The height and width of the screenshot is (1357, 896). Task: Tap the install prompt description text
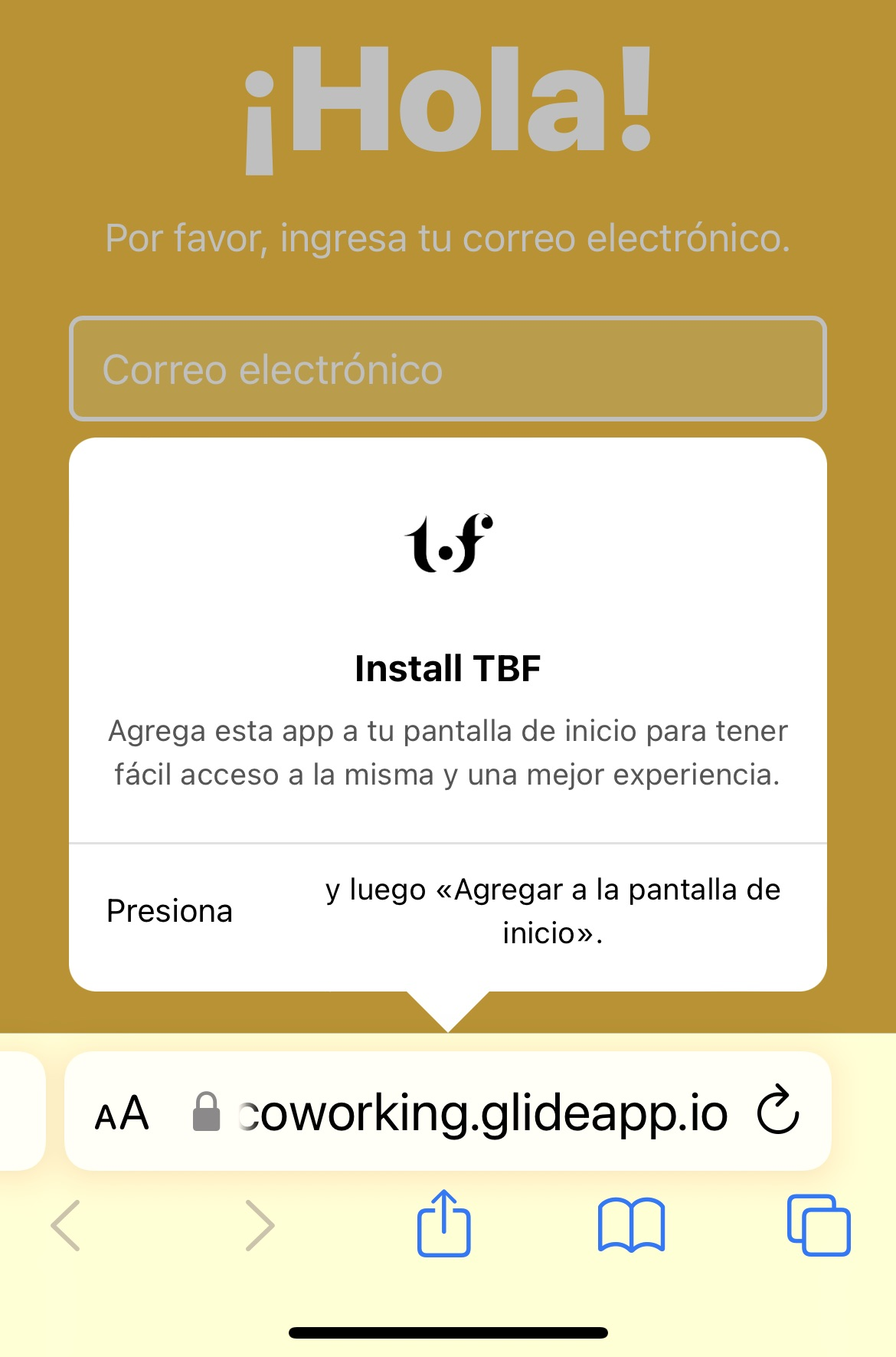447,752
